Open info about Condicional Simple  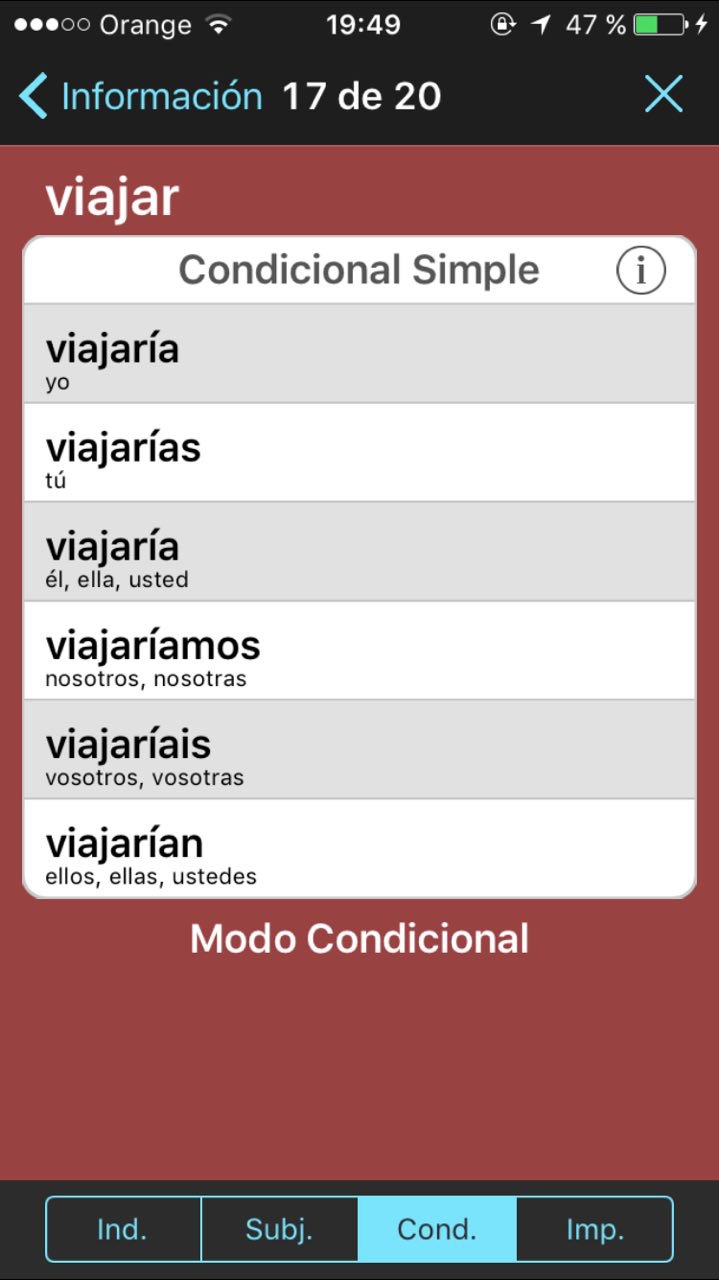coord(640,271)
